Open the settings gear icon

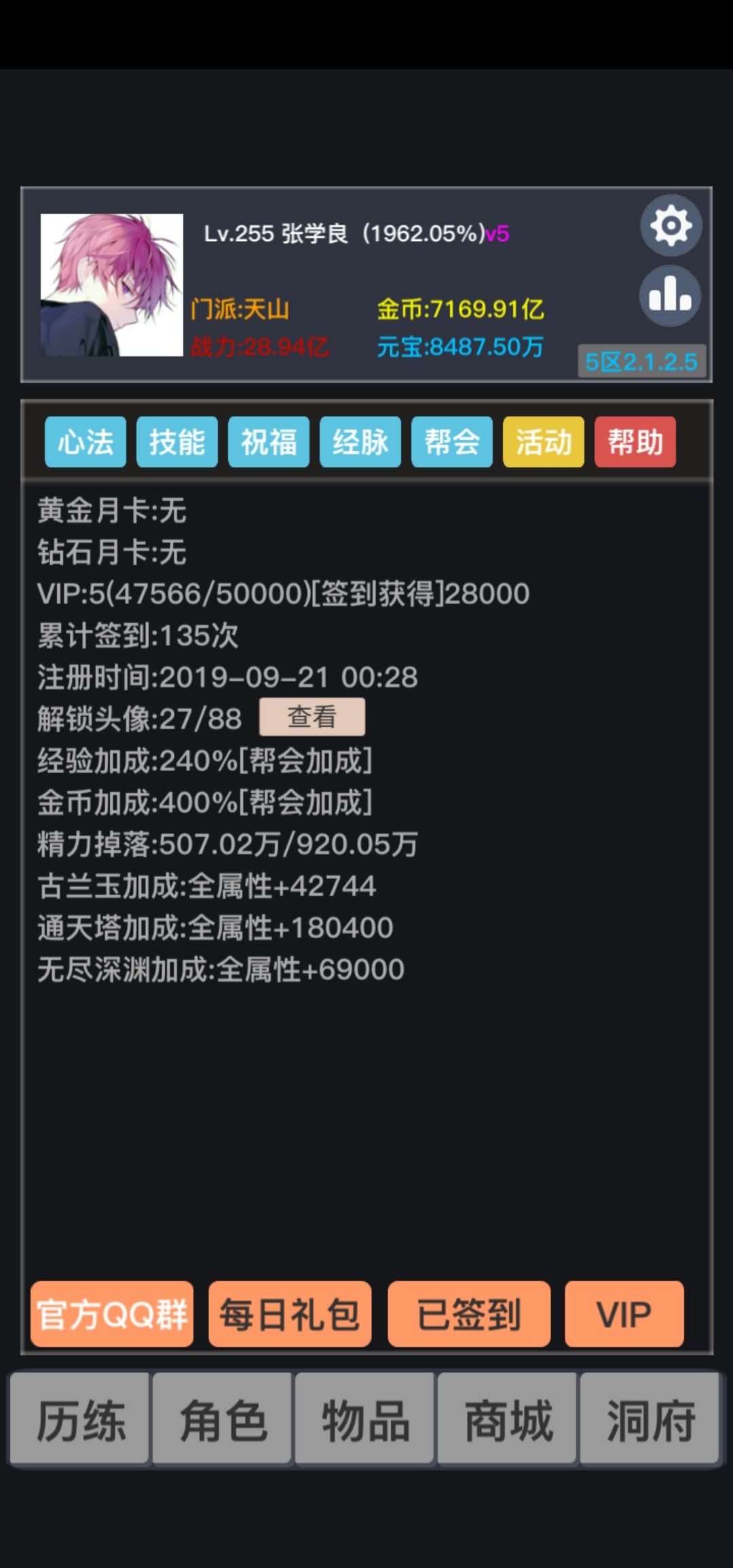[x=671, y=225]
